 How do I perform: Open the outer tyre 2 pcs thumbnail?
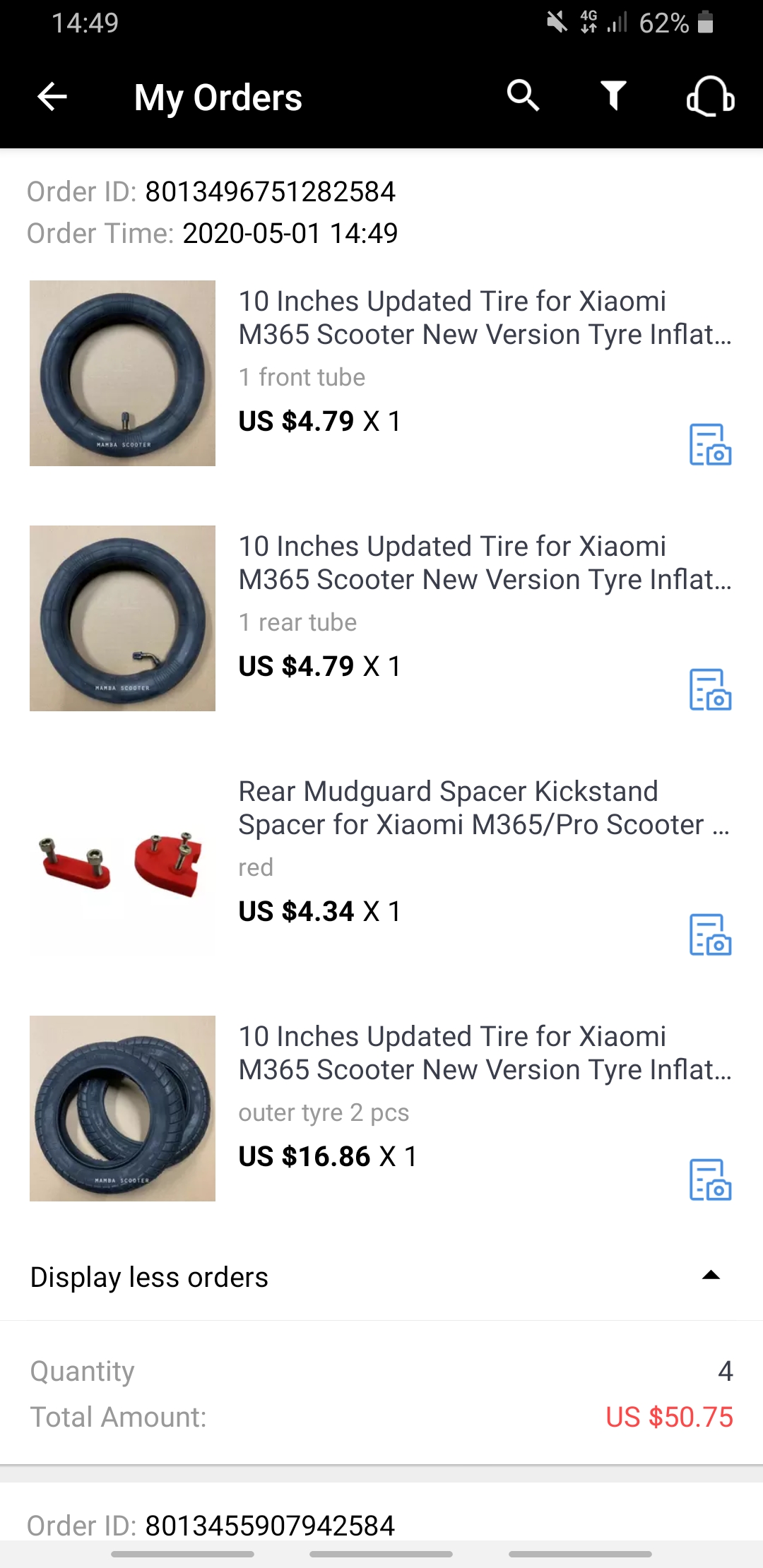click(x=122, y=1107)
